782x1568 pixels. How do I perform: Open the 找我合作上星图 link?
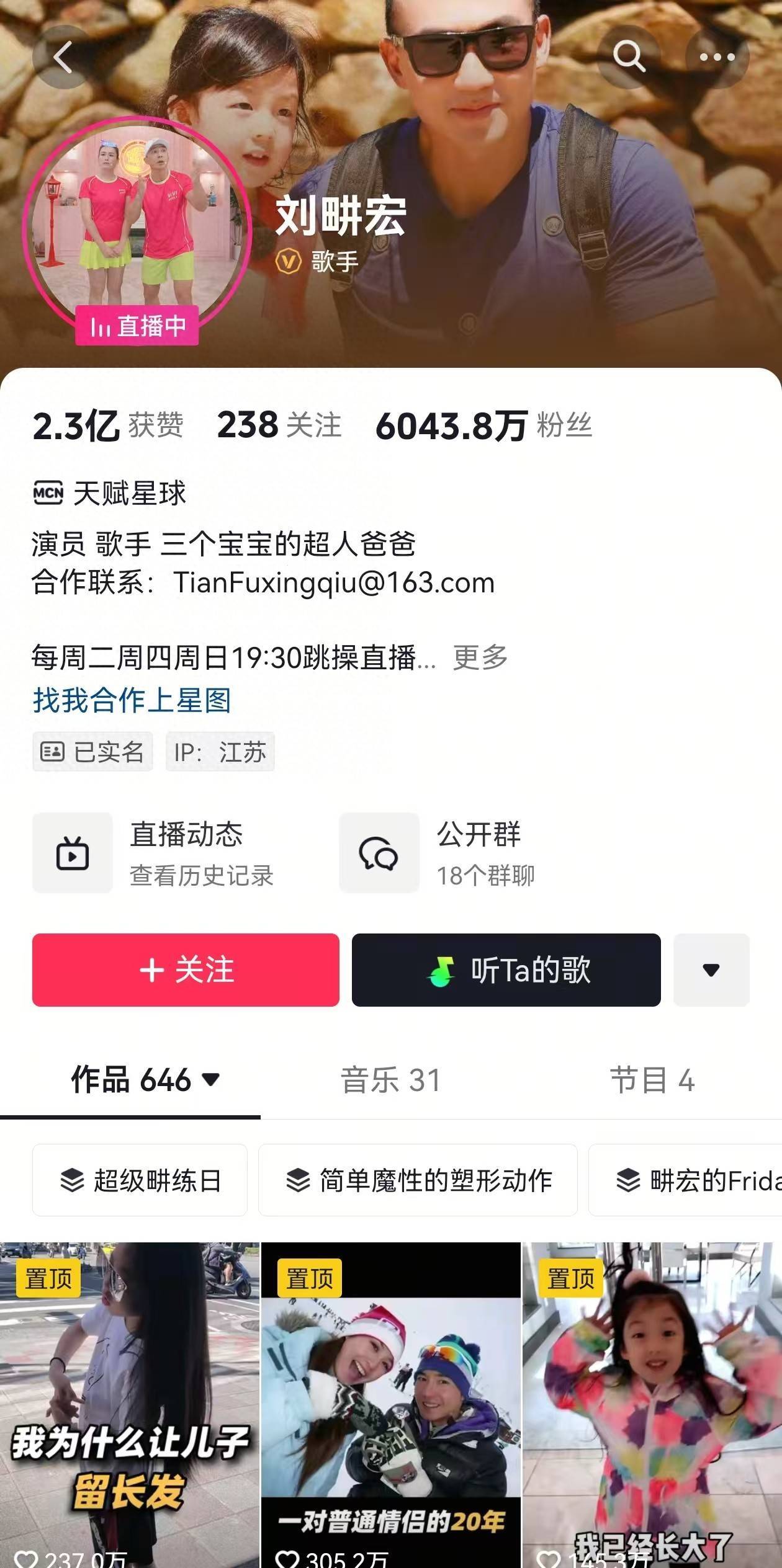tap(132, 701)
